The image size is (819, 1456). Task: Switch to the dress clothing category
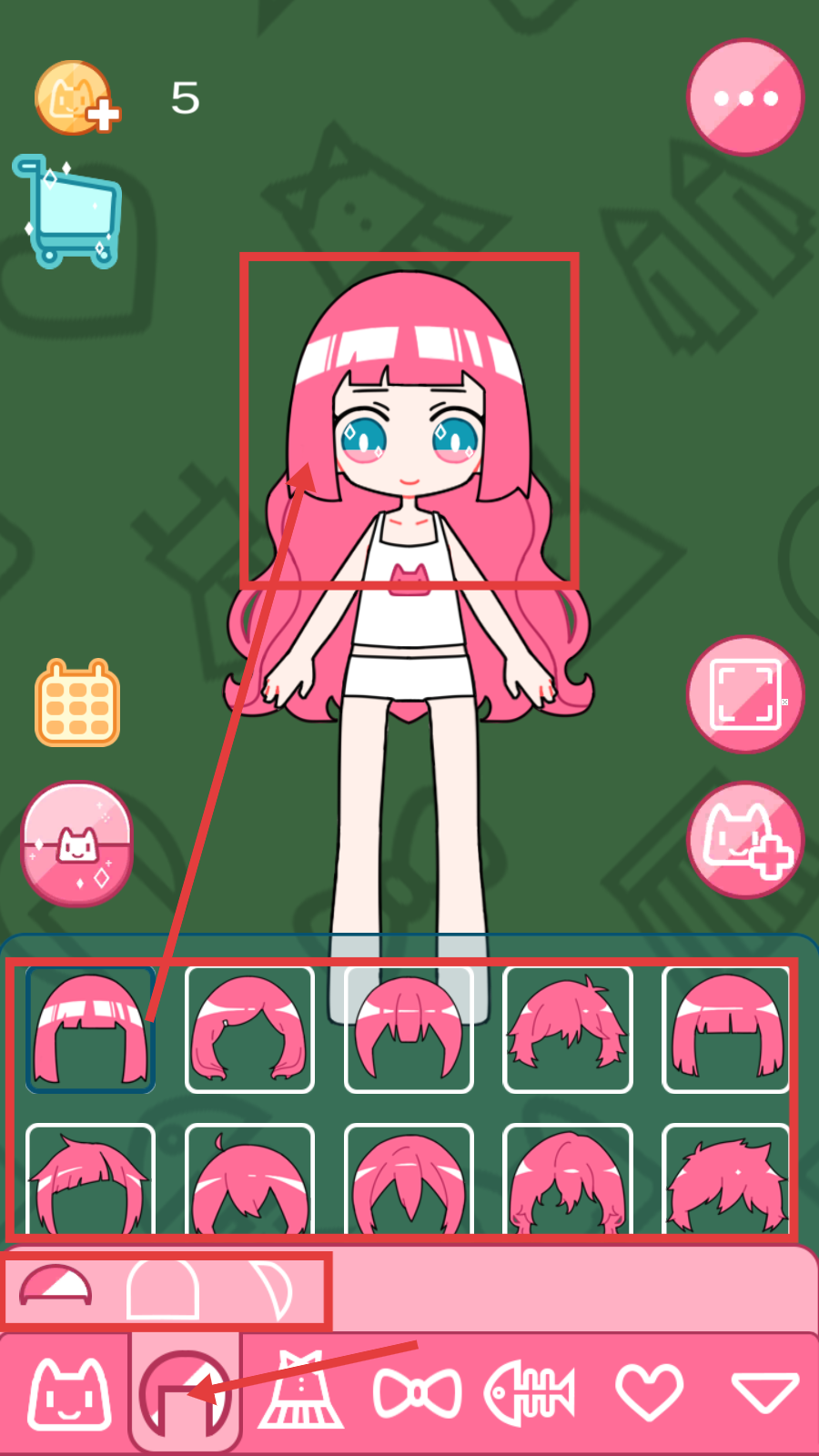tap(301, 1392)
